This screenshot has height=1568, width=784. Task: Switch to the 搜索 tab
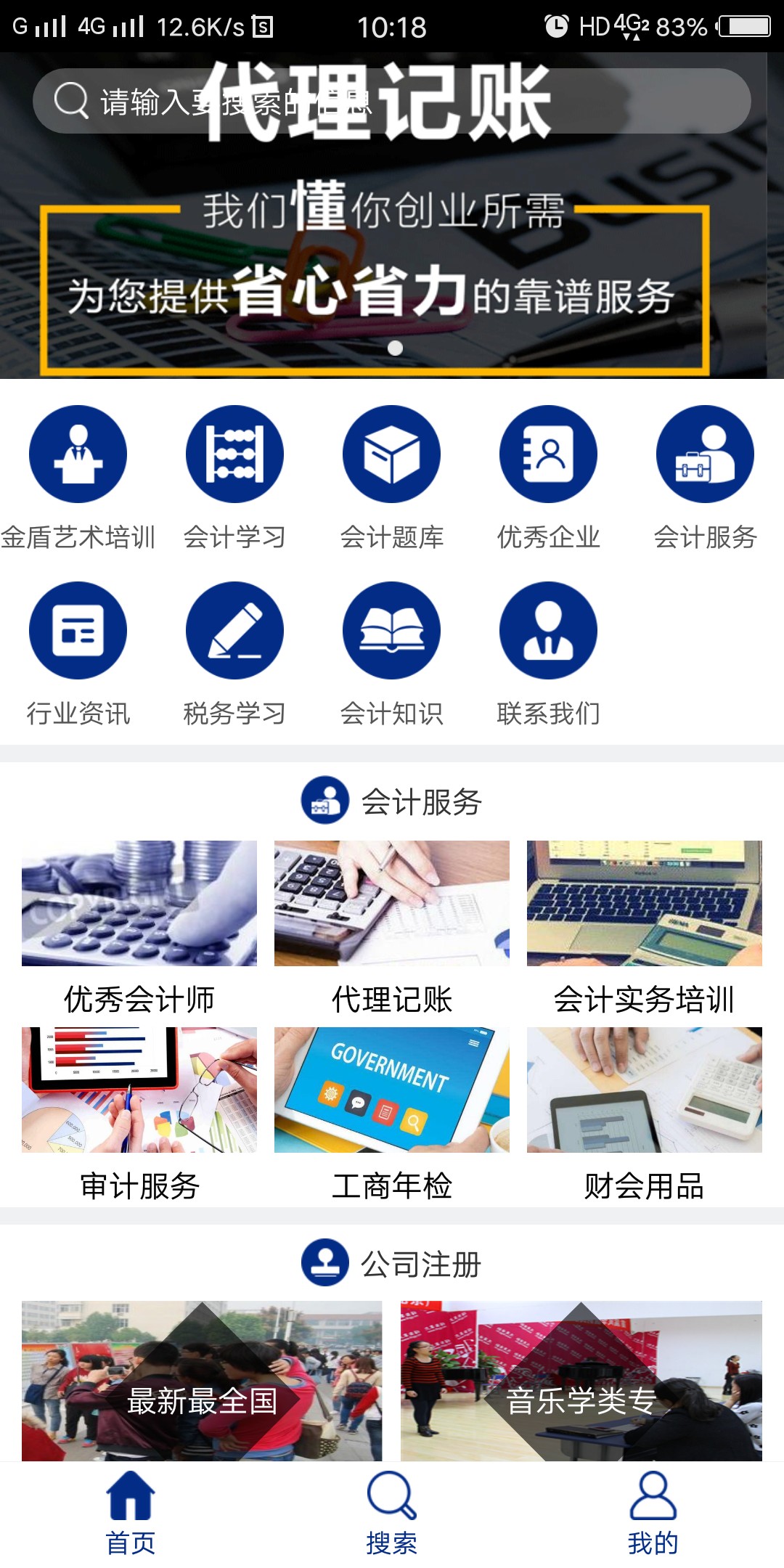point(392,1514)
